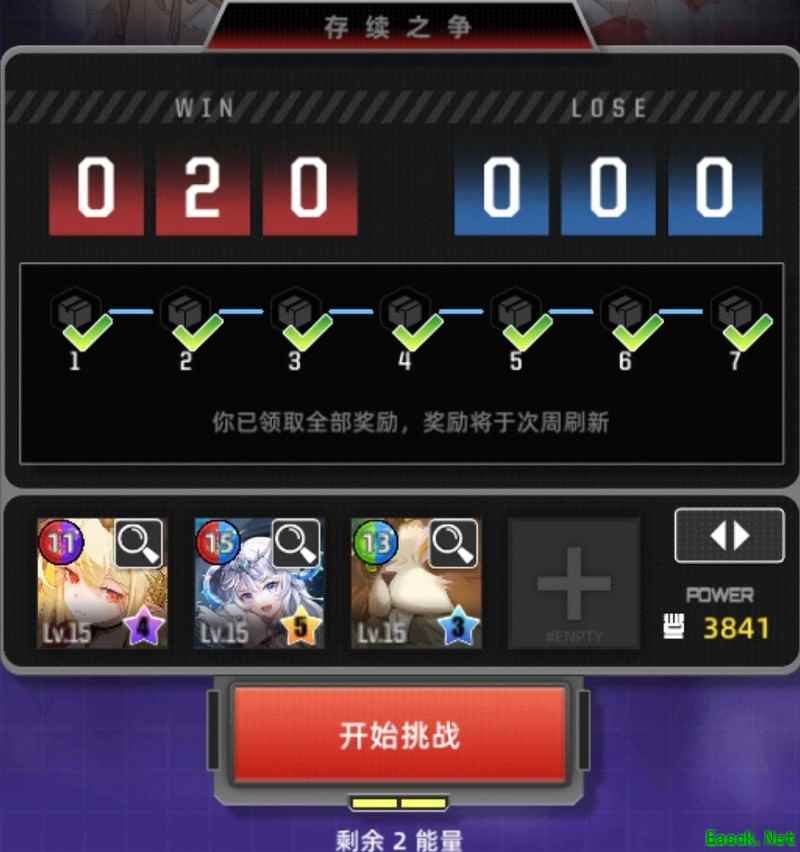
Task: Select the lion cost-13 unit card
Action: coord(405,595)
